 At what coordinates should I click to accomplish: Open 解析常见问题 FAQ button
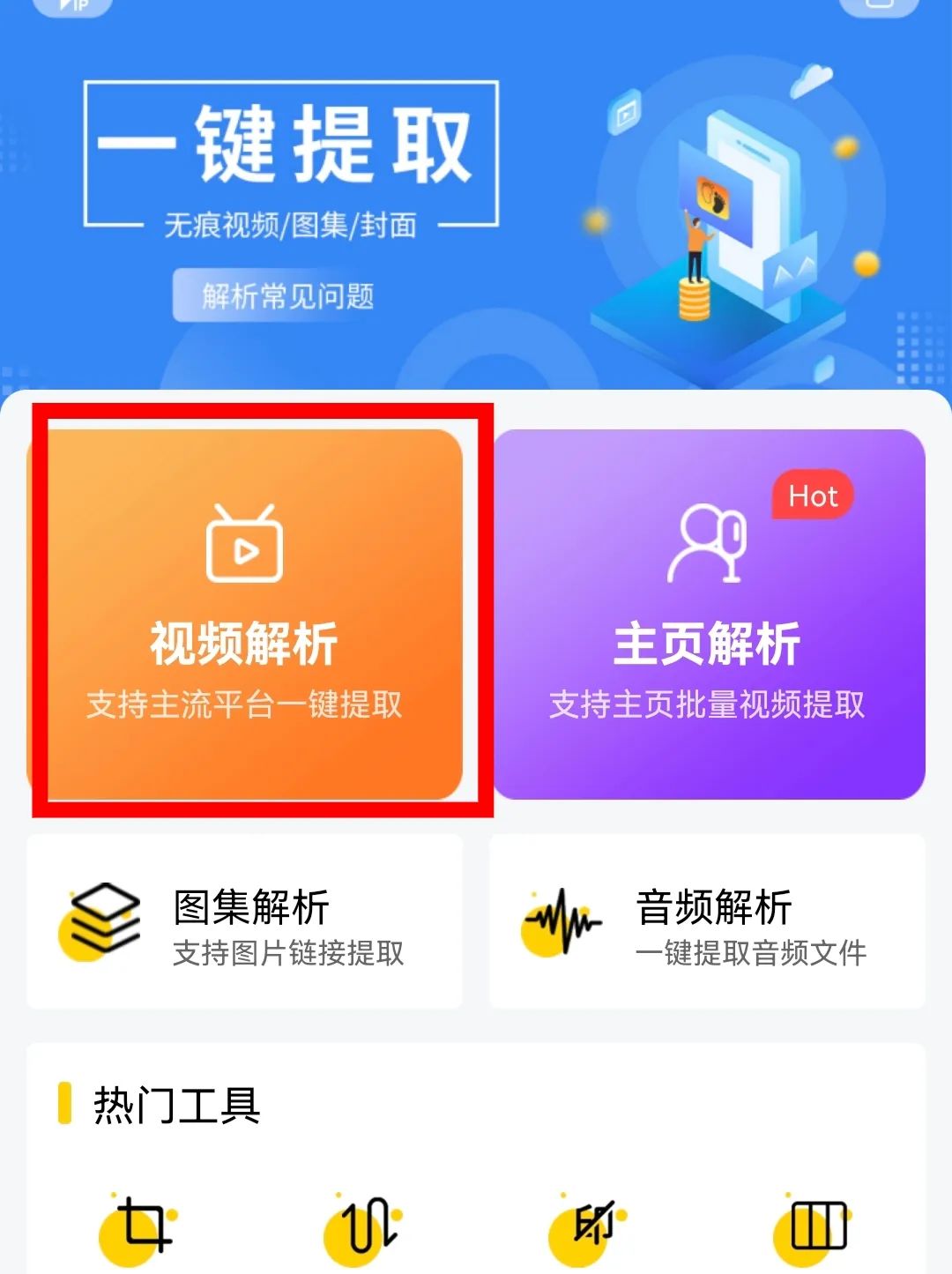[287, 295]
